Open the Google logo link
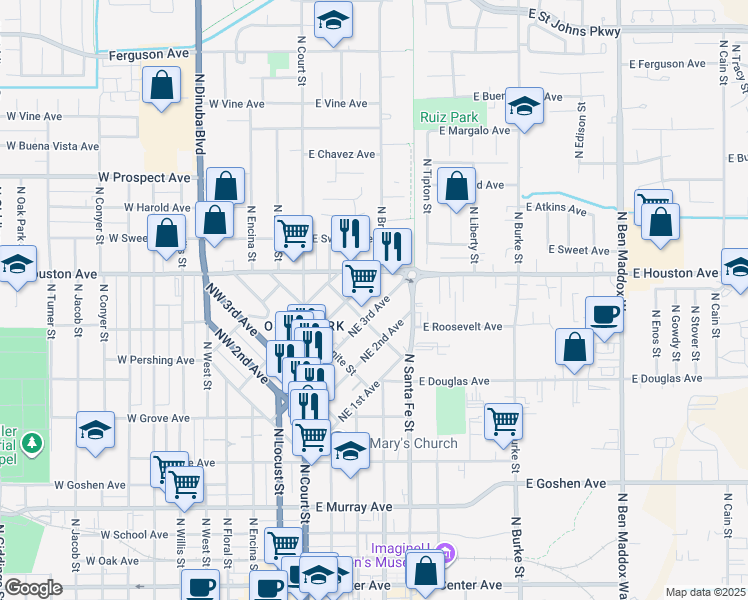The image size is (748, 600). [34, 588]
